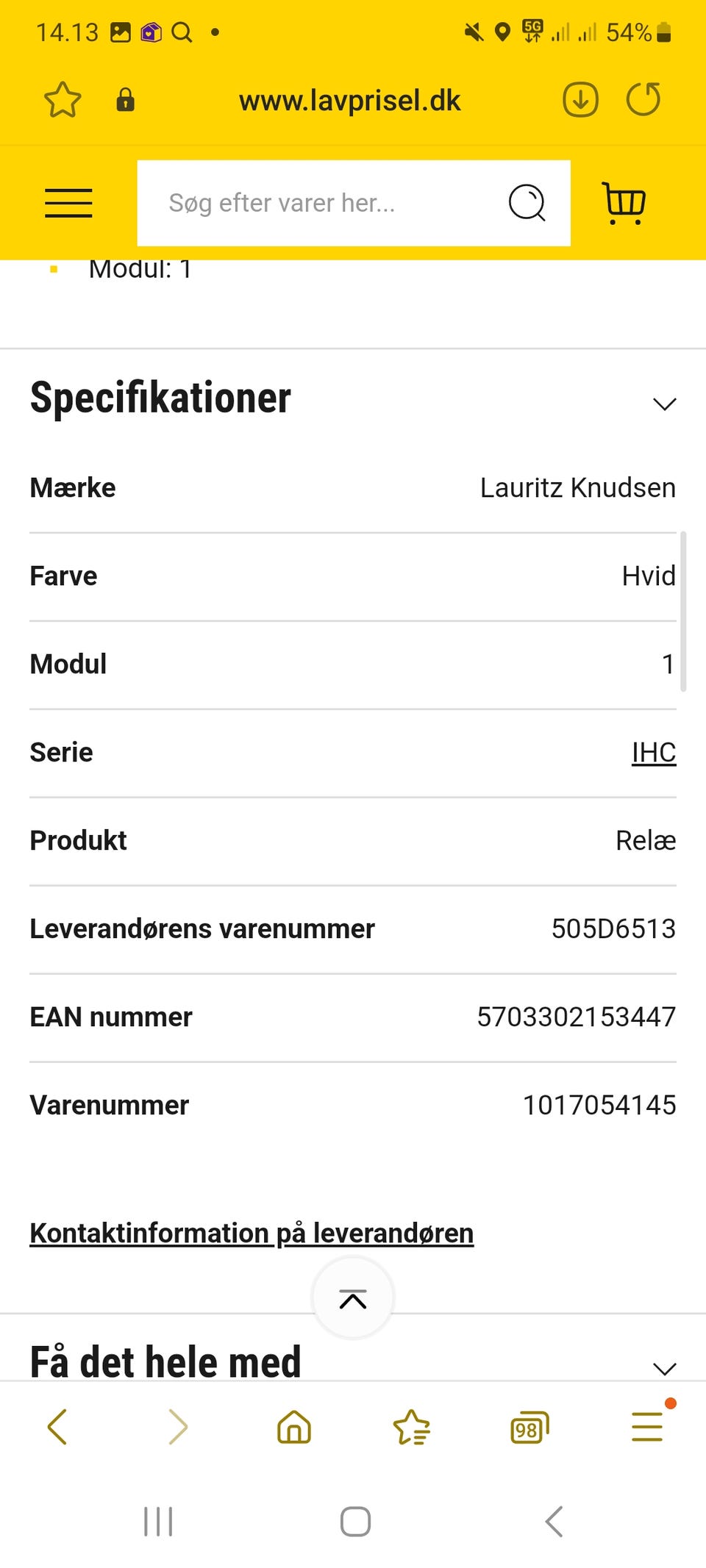This screenshot has width=706, height=1568.
Task: Jump back to top of page
Action: point(353,1299)
